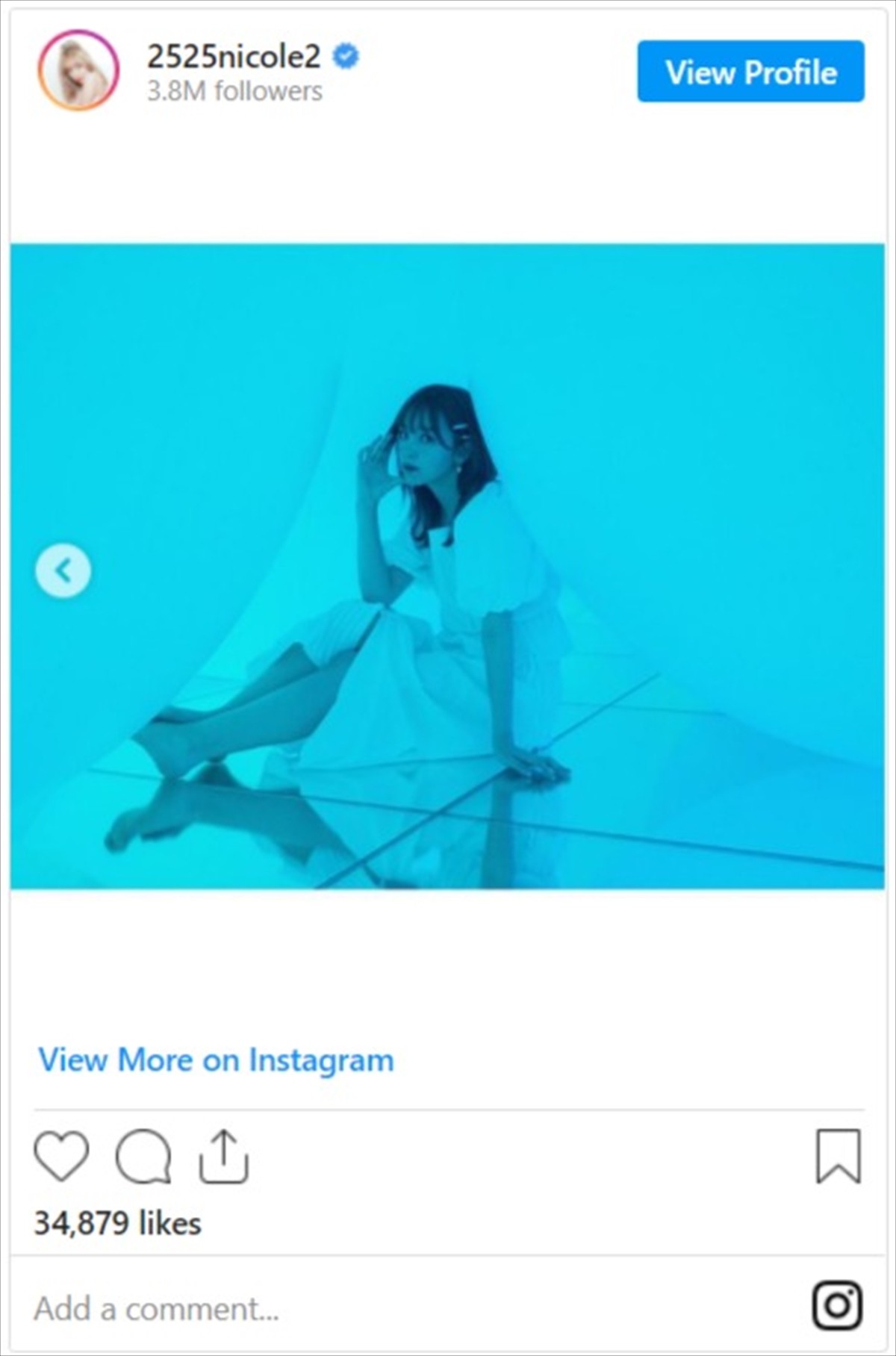Open View More on Instagram link
896x1356 pixels.
coord(216,1060)
